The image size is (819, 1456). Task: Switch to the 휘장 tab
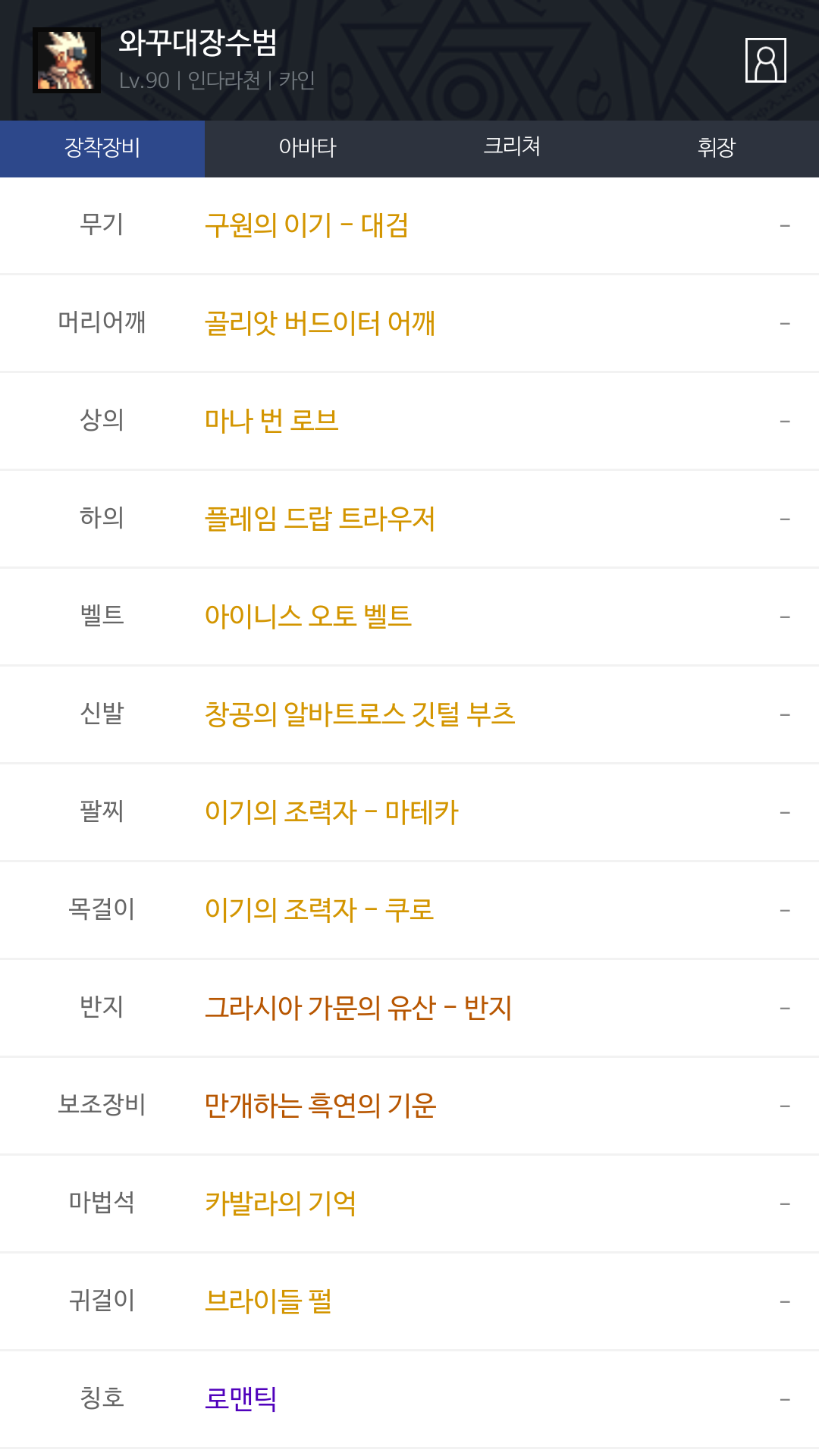pos(716,148)
